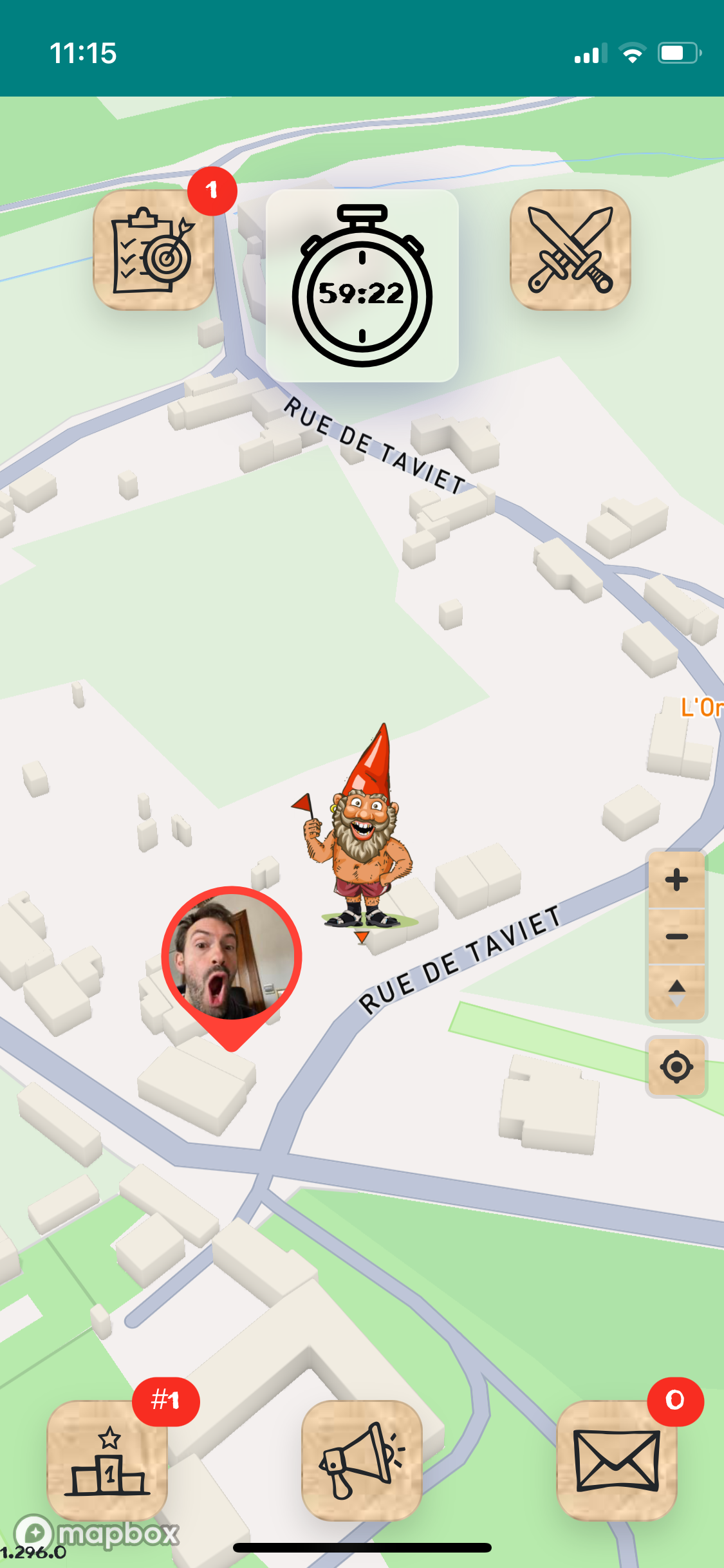
Task: Zoom in on the map
Action: pos(676,880)
